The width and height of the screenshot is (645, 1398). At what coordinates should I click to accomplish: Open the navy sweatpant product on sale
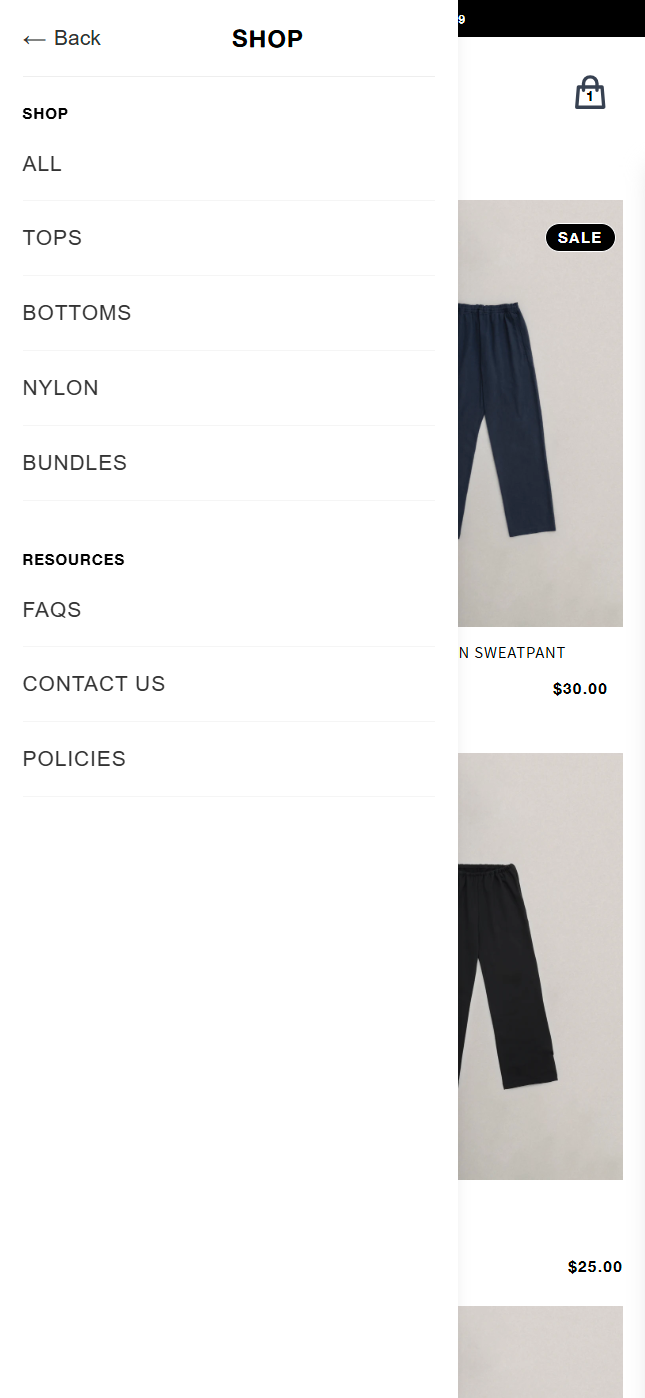coord(540,420)
